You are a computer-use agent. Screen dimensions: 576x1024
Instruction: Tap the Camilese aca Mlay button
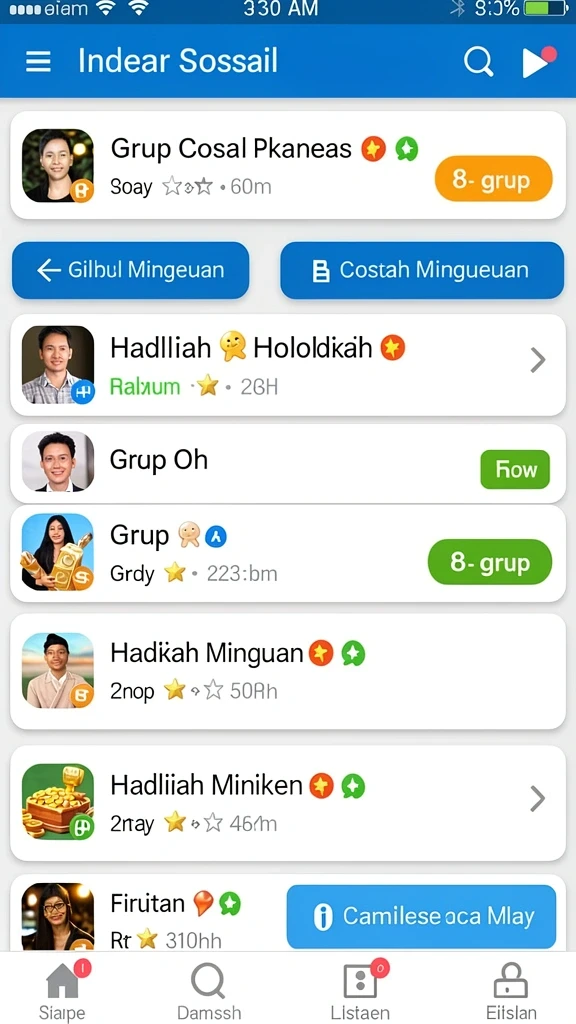pyautogui.click(x=421, y=916)
